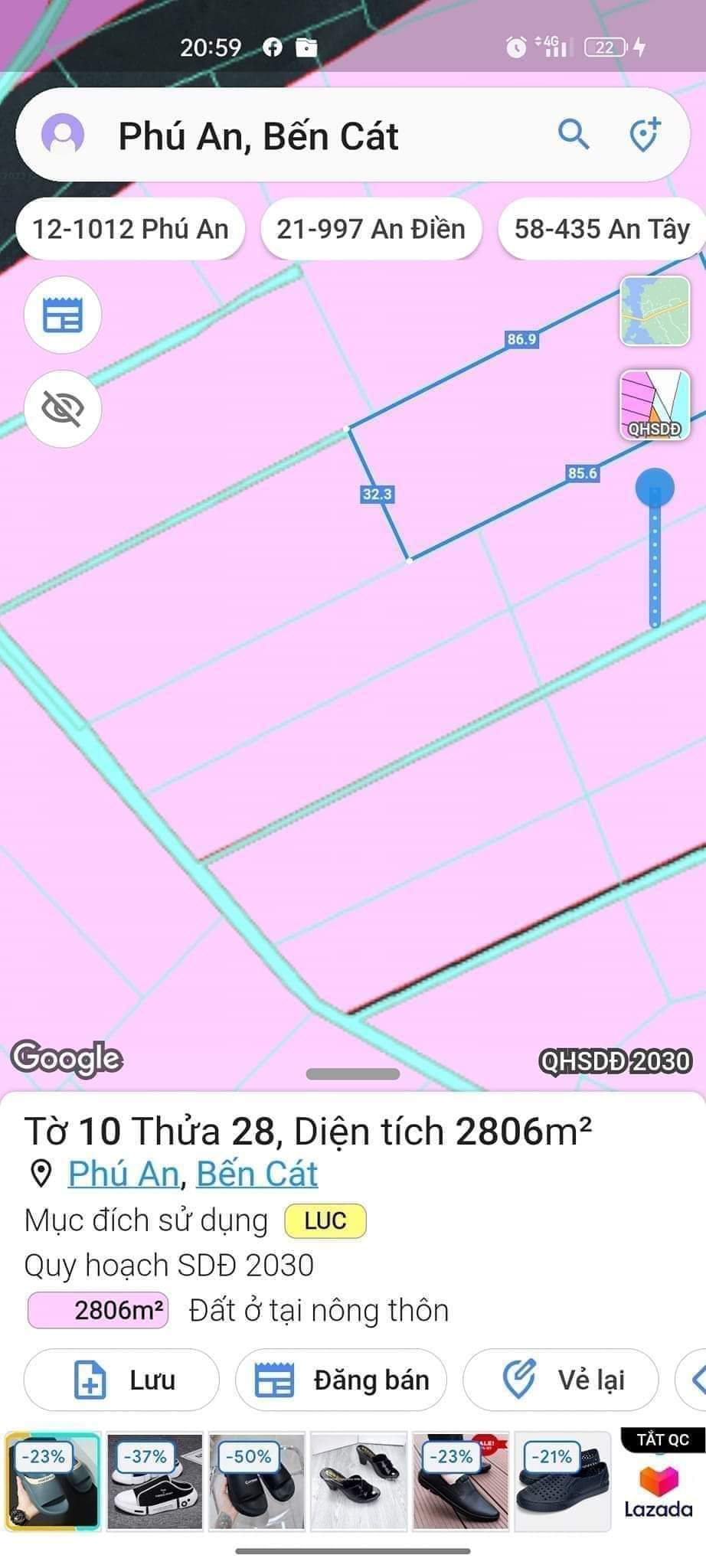Adjust the overlay opacity slider
706x1568 pixels.
coord(655,488)
